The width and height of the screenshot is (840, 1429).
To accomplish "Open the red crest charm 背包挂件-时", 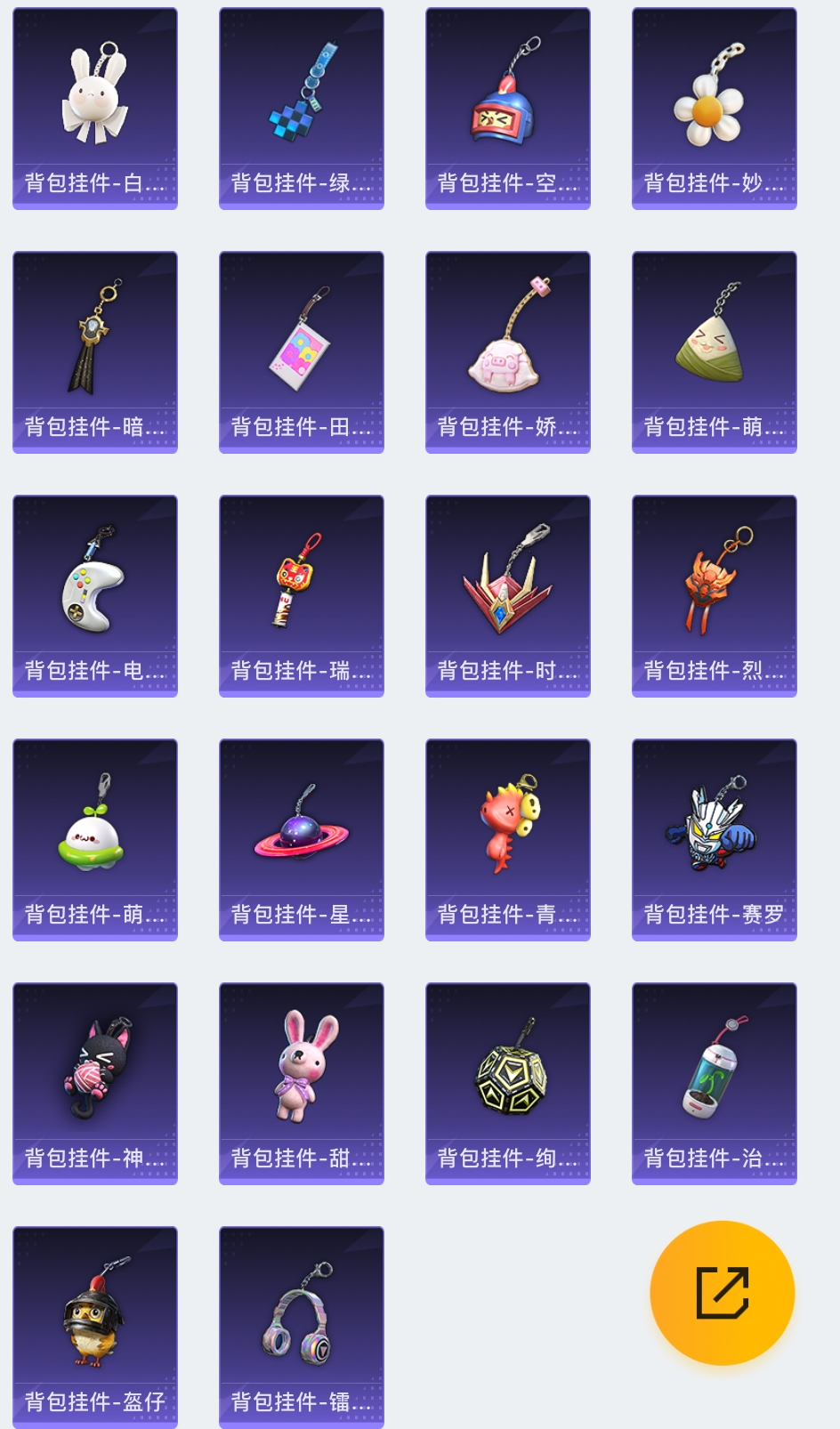I will (508, 596).
